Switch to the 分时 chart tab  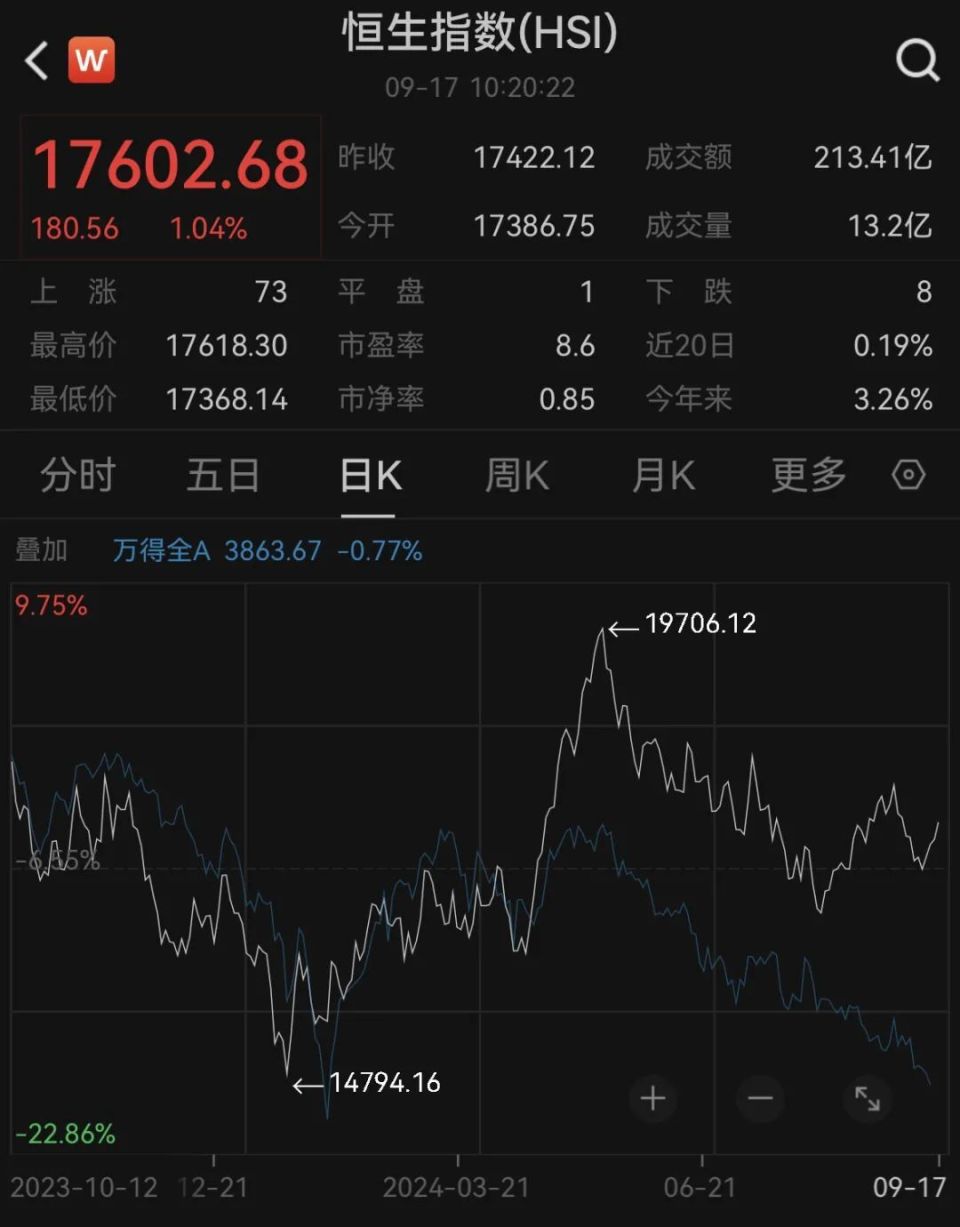(78, 476)
